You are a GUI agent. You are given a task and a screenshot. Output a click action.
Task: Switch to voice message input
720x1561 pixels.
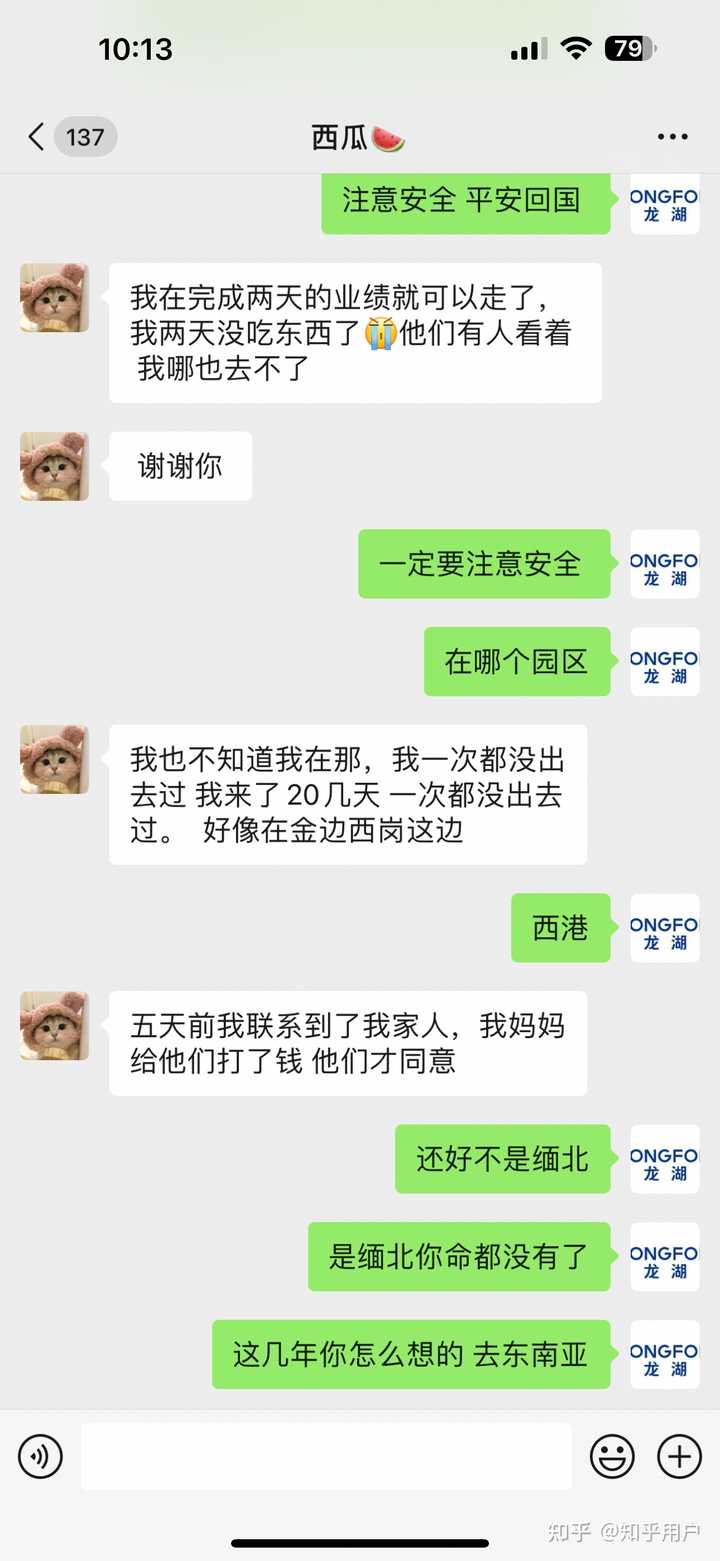40,1456
